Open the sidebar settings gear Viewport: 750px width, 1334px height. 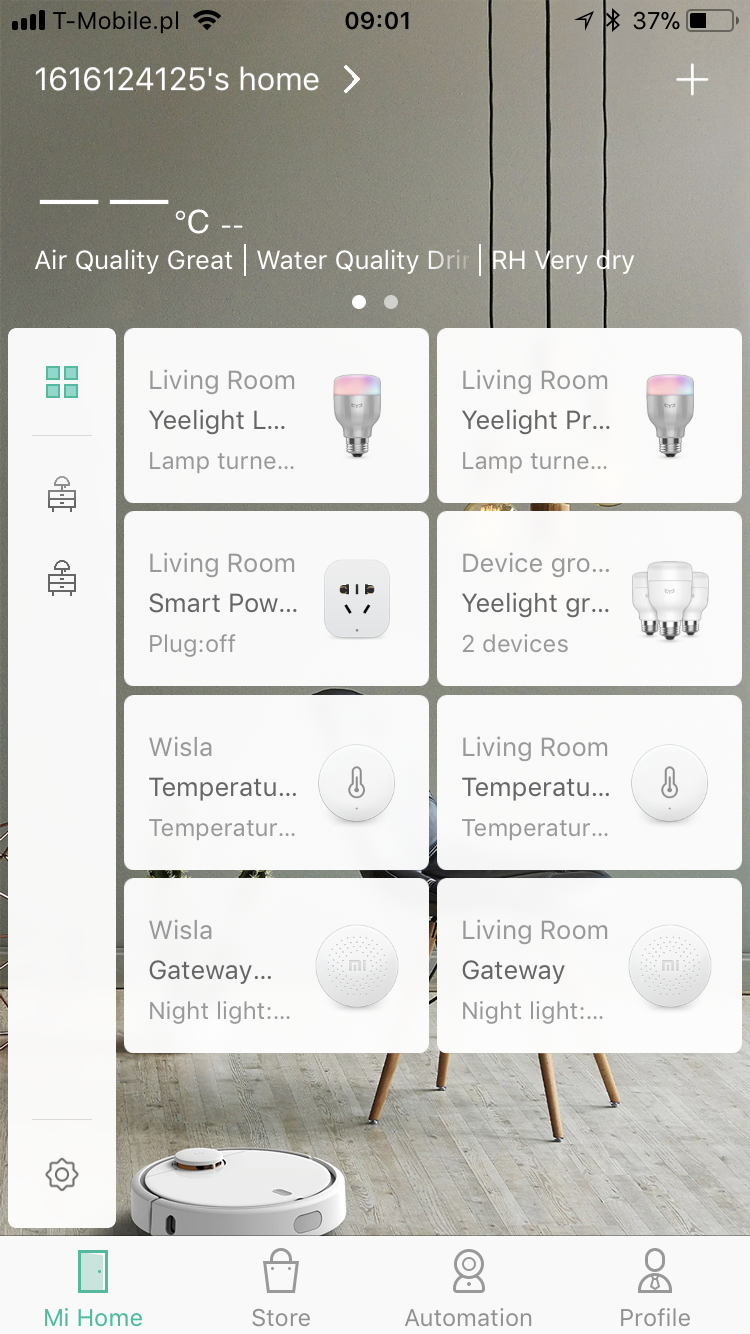tap(62, 1174)
